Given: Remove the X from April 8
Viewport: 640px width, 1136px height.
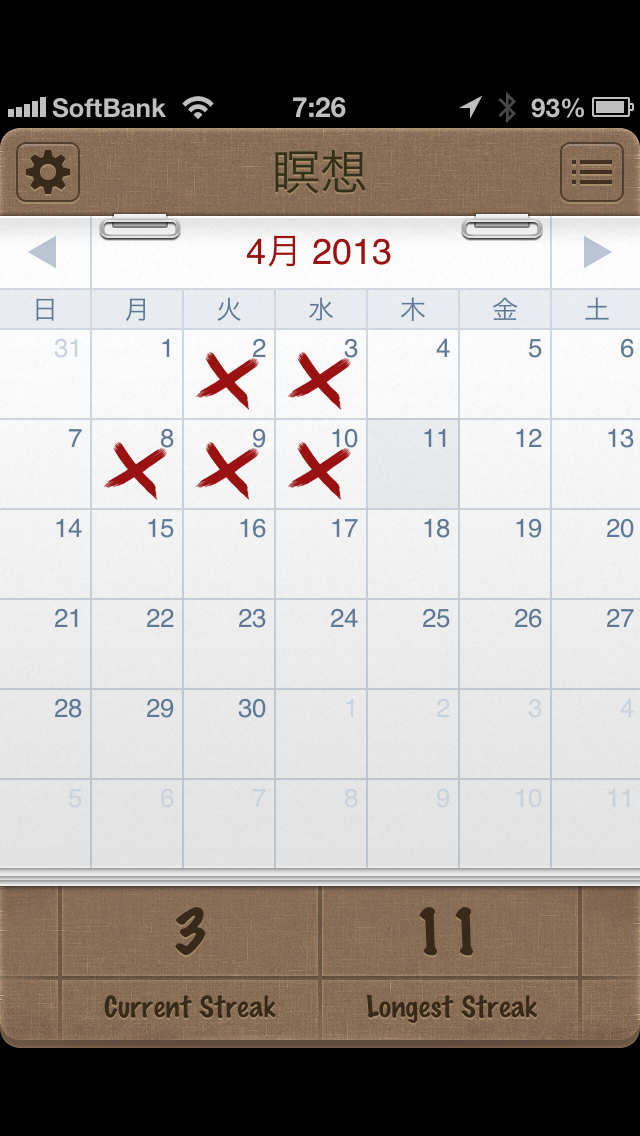Looking at the screenshot, I should (x=137, y=465).
